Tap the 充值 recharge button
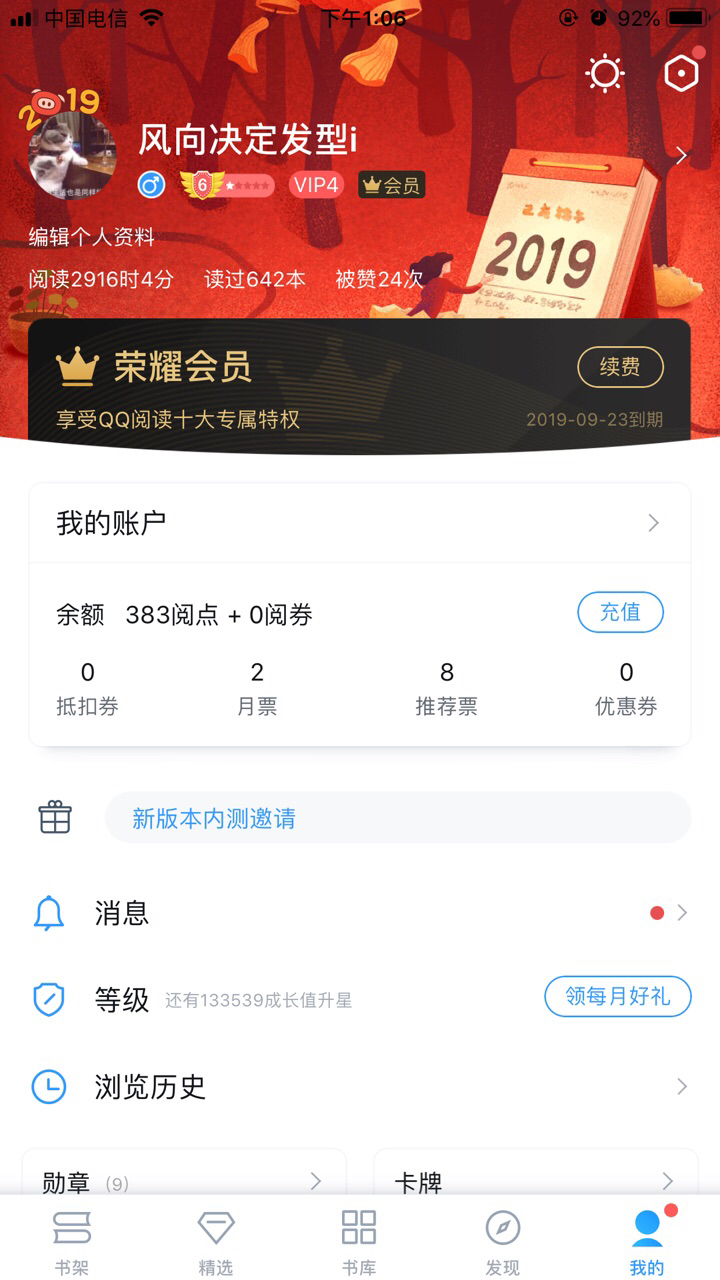720x1280 pixels. [620, 612]
